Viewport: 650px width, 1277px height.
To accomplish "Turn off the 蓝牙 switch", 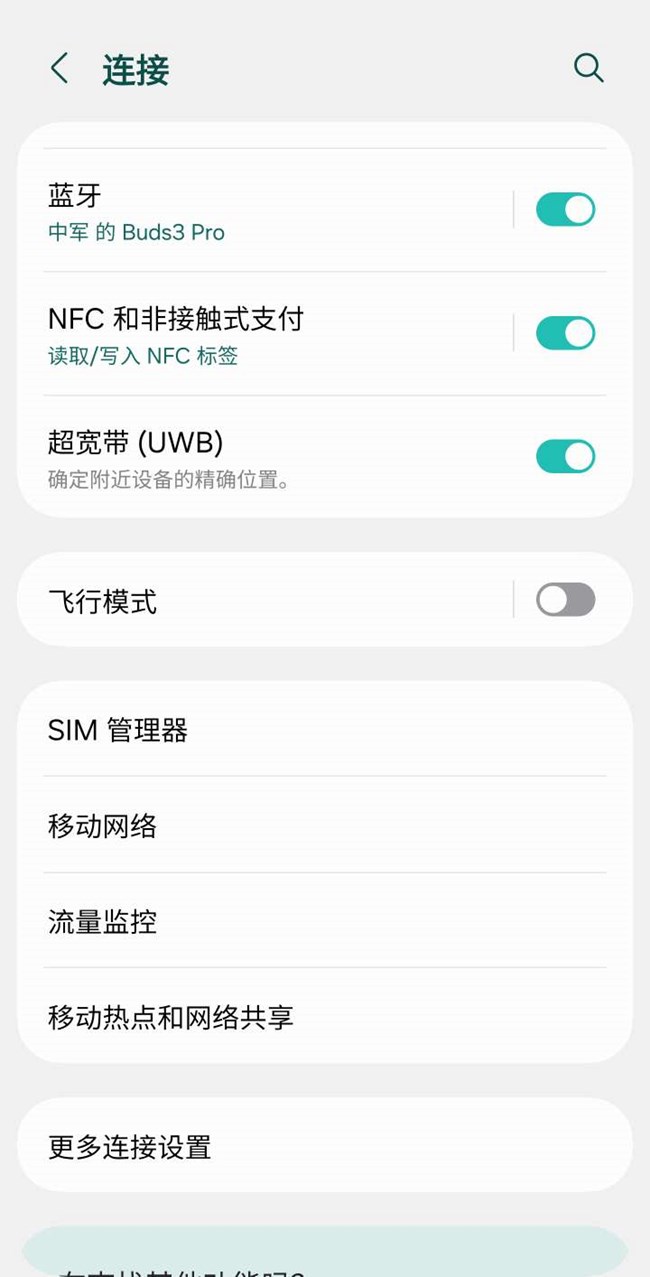I will (x=565, y=210).
